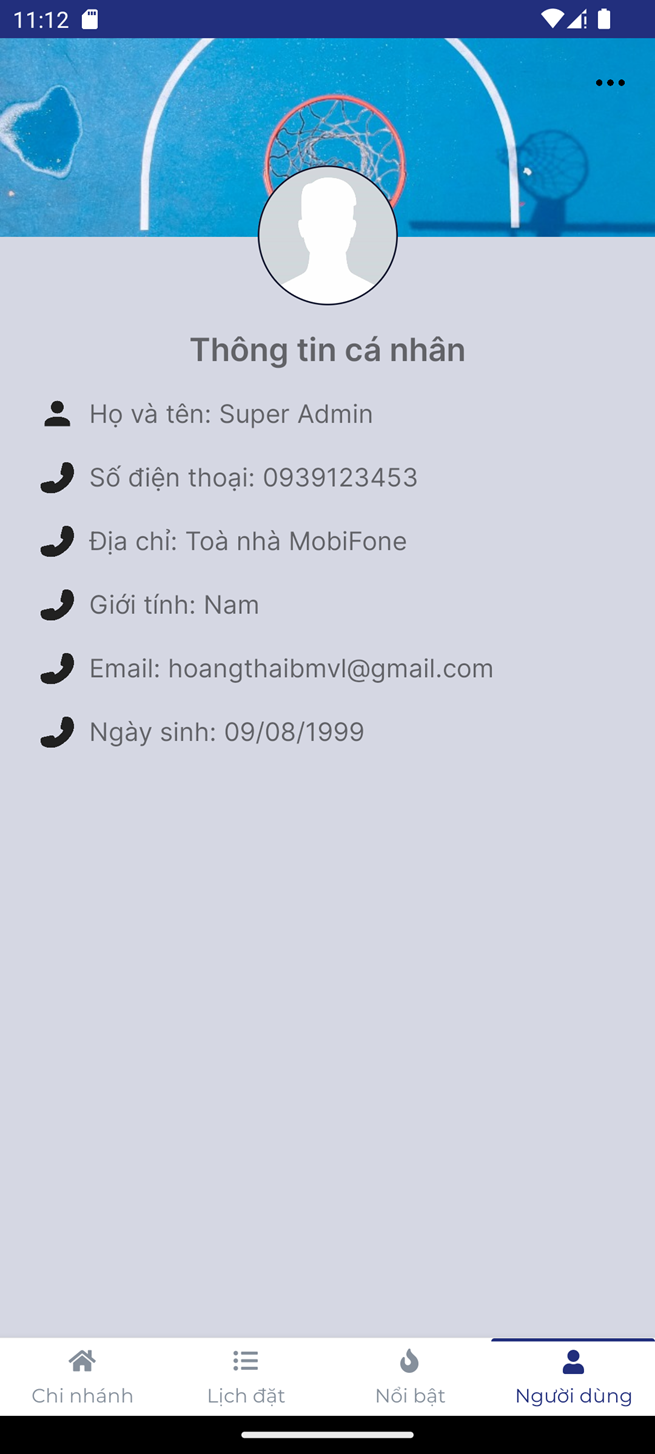This screenshot has width=655, height=1454.
Task: Select the Người dùng tab
Action: coord(573,1377)
